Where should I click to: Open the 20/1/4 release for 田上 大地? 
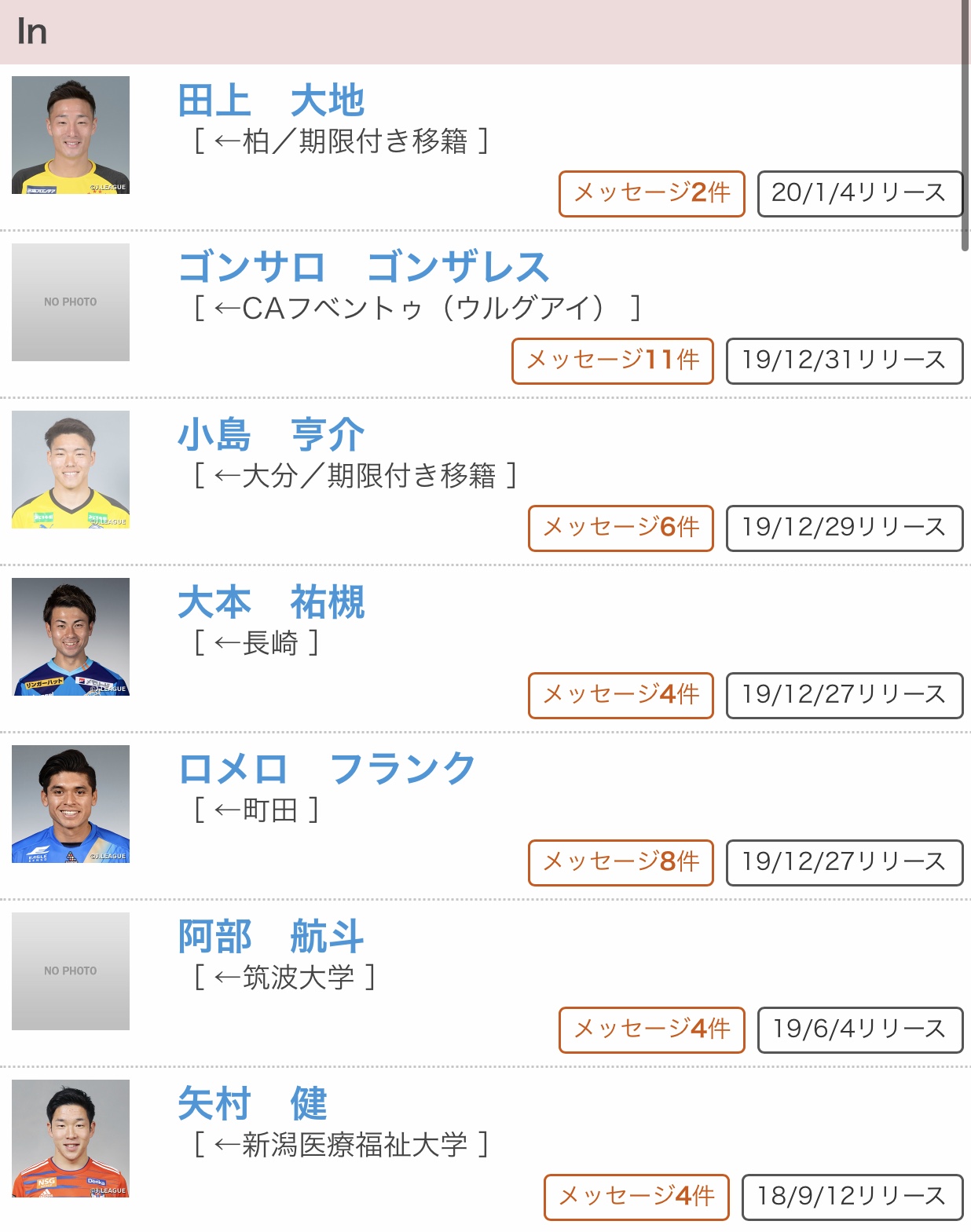point(859,193)
